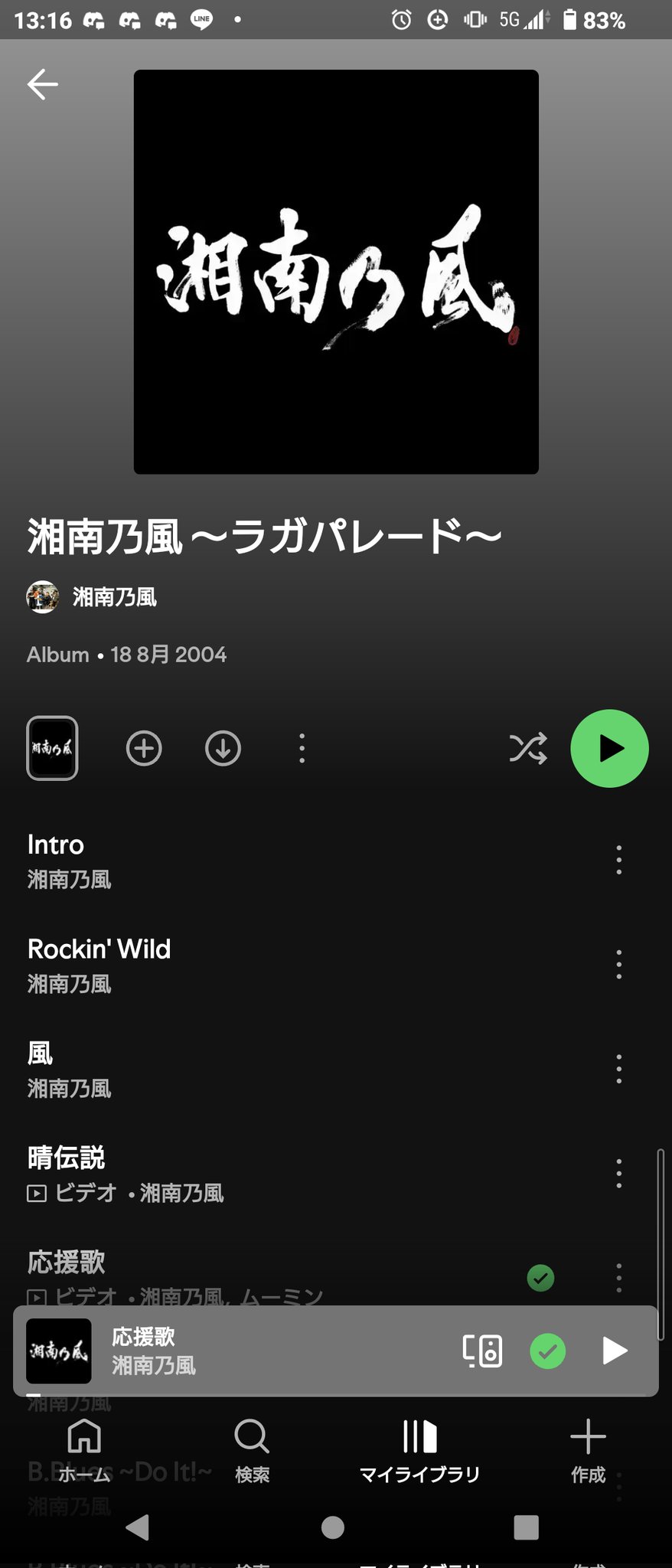Tap the system home button
The height and width of the screenshot is (1568, 672).
[x=333, y=1527]
